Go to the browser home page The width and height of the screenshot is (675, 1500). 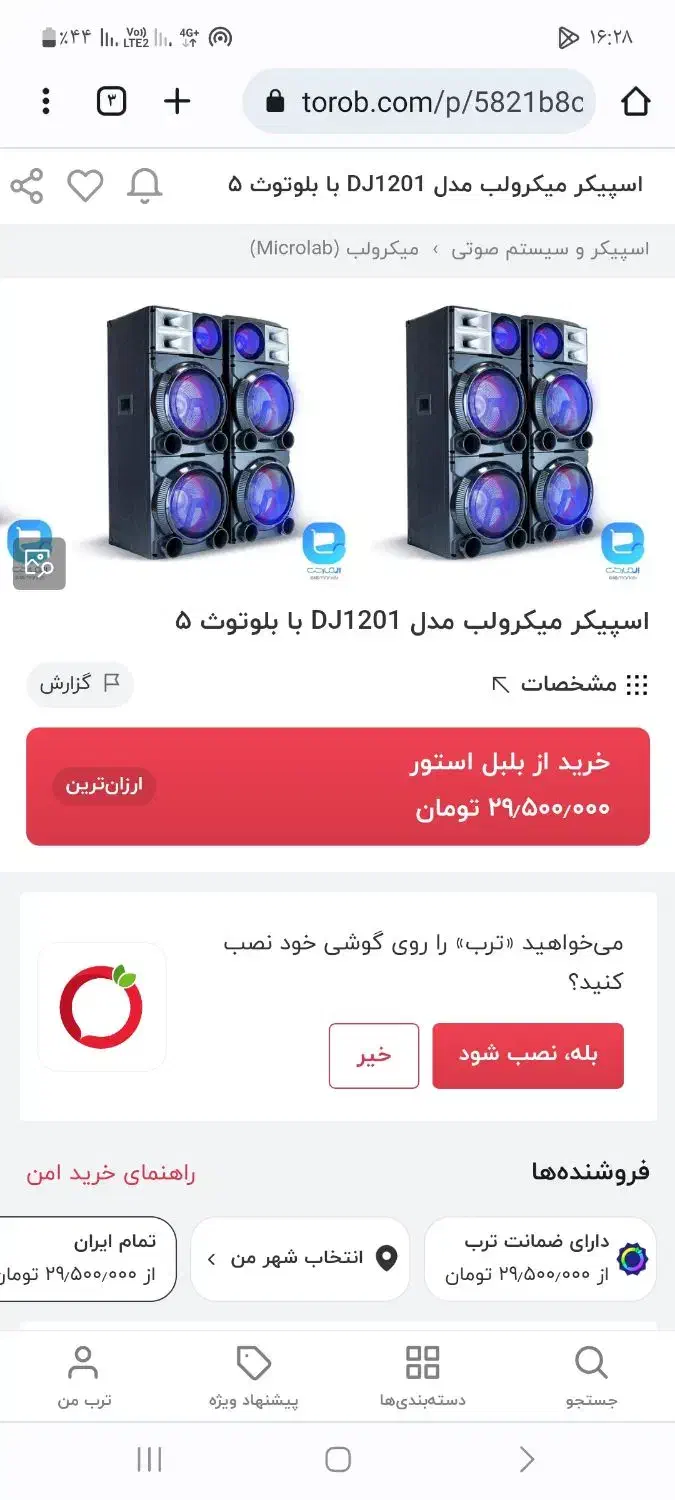(636, 101)
